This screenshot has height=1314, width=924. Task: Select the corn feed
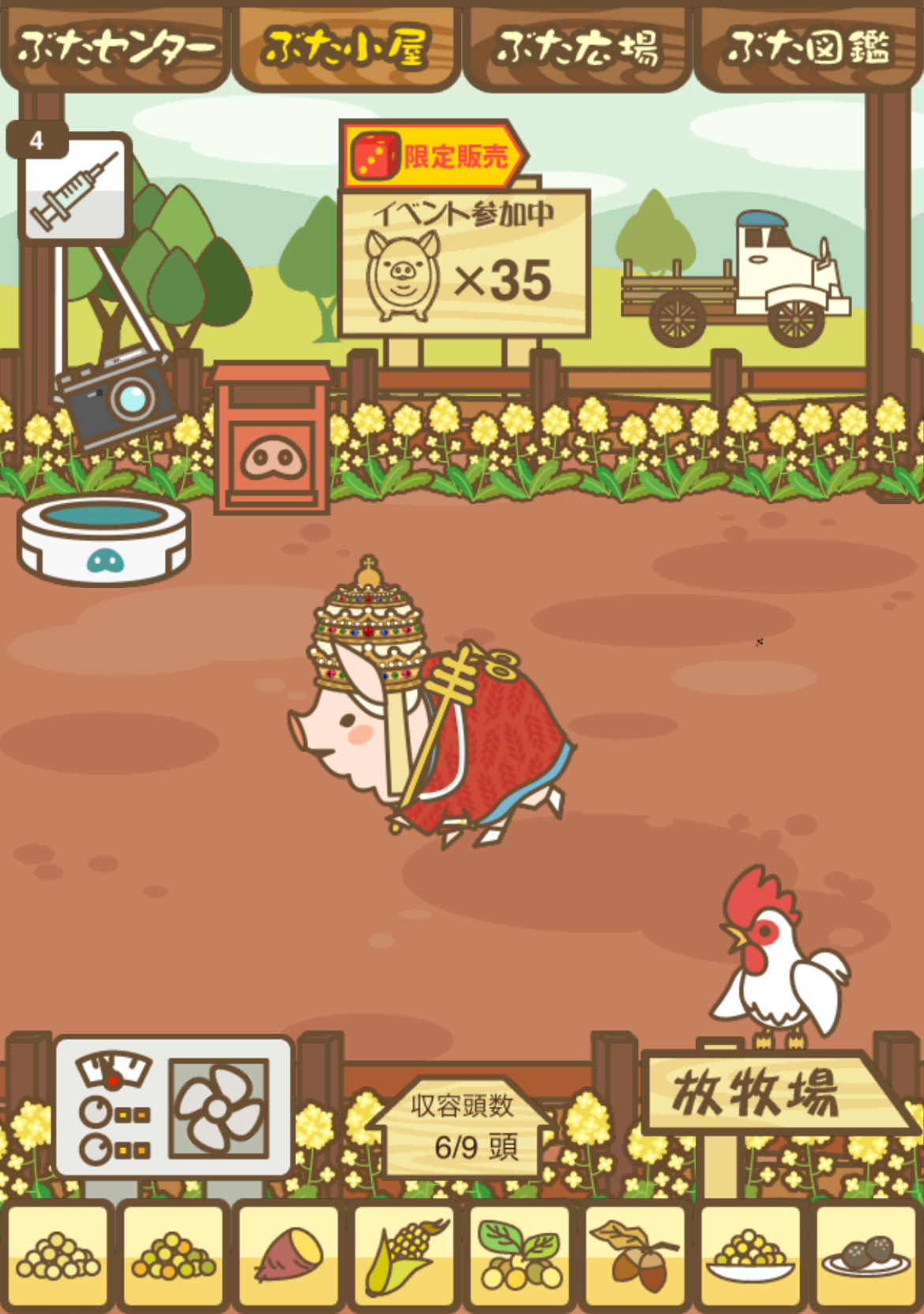(x=404, y=1256)
